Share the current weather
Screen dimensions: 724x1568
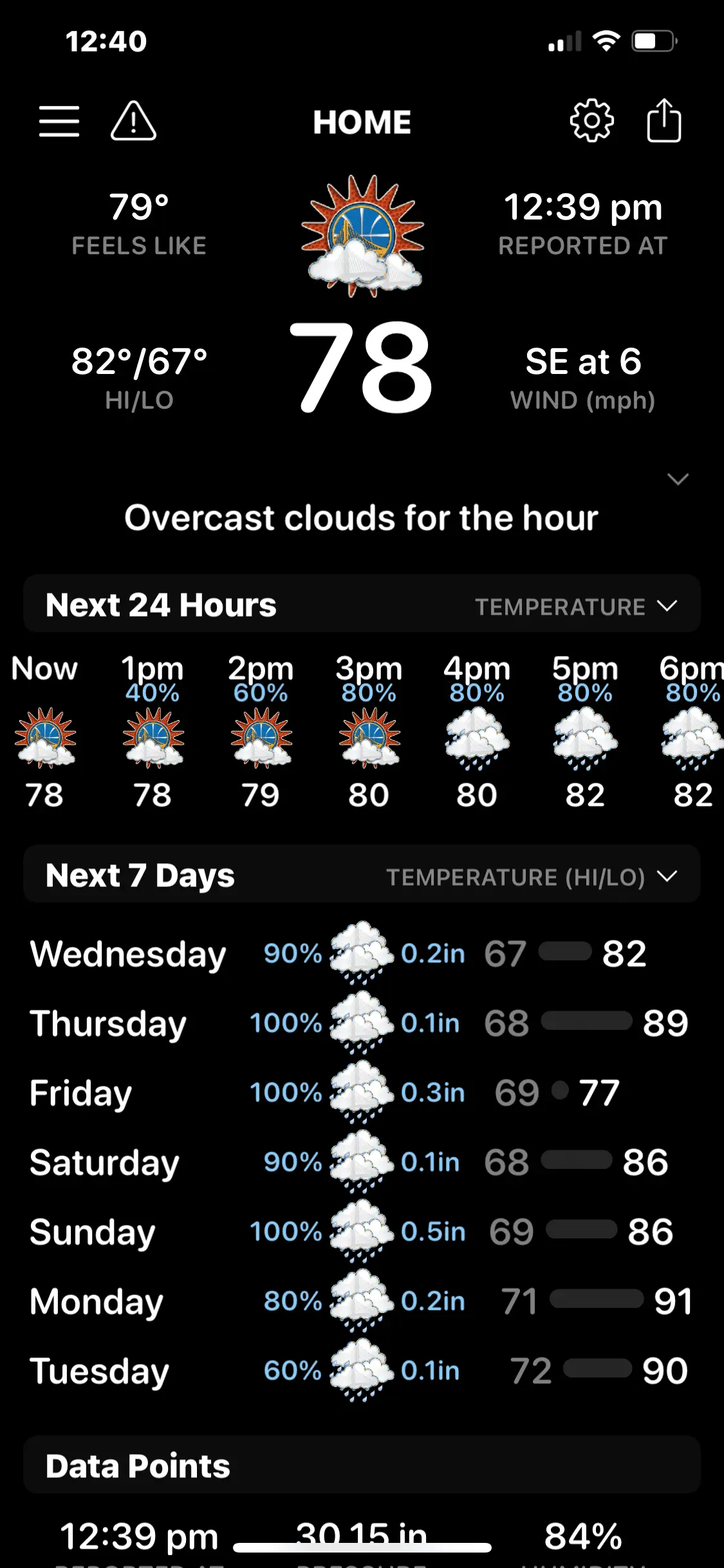click(x=664, y=121)
